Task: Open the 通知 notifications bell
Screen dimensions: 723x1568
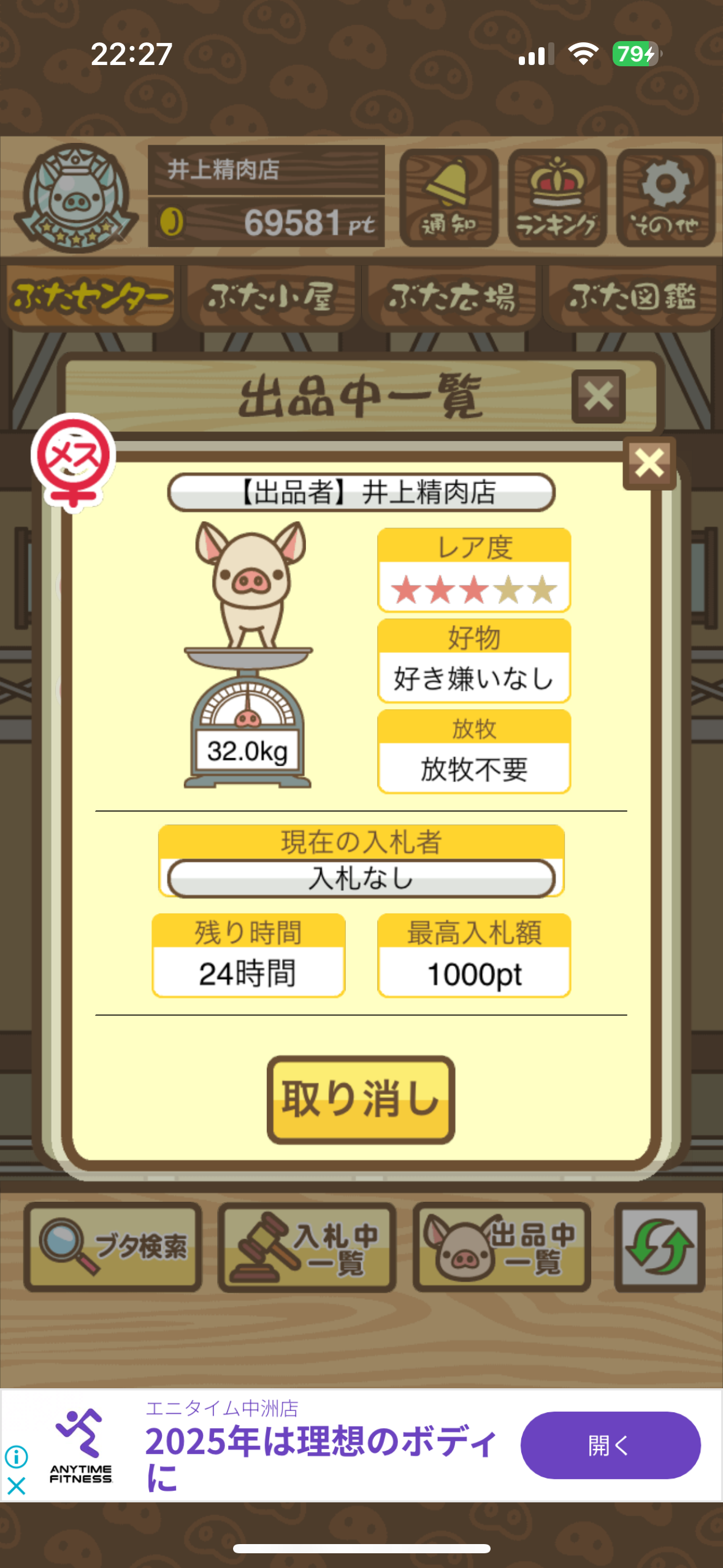Action: (x=448, y=198)
